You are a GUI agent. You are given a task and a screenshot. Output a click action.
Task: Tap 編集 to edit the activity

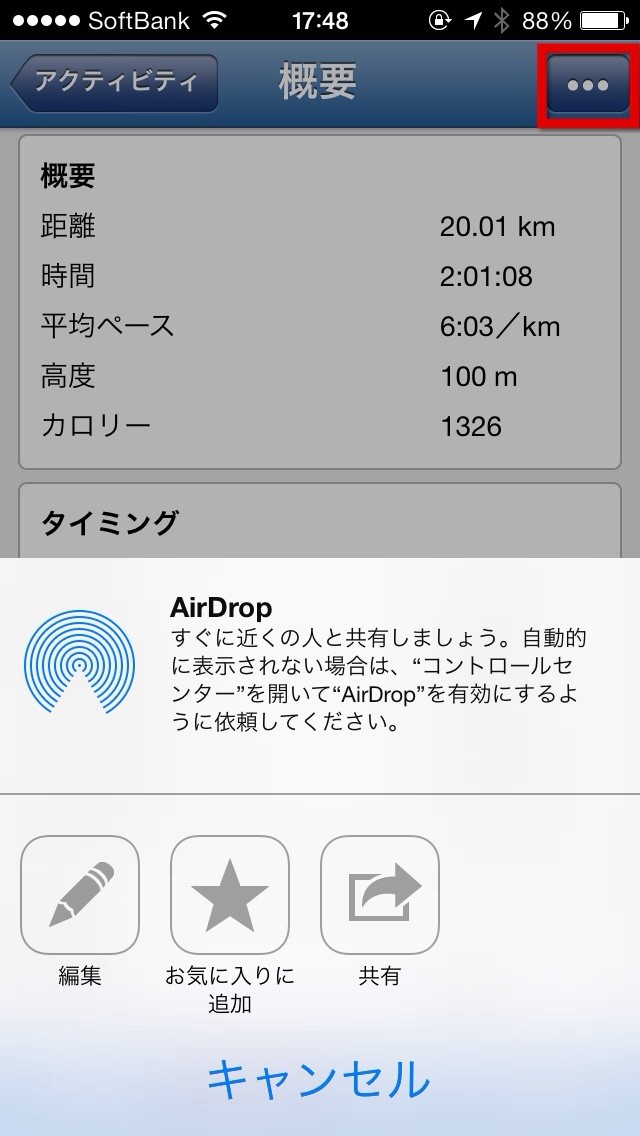click(80, 895)
